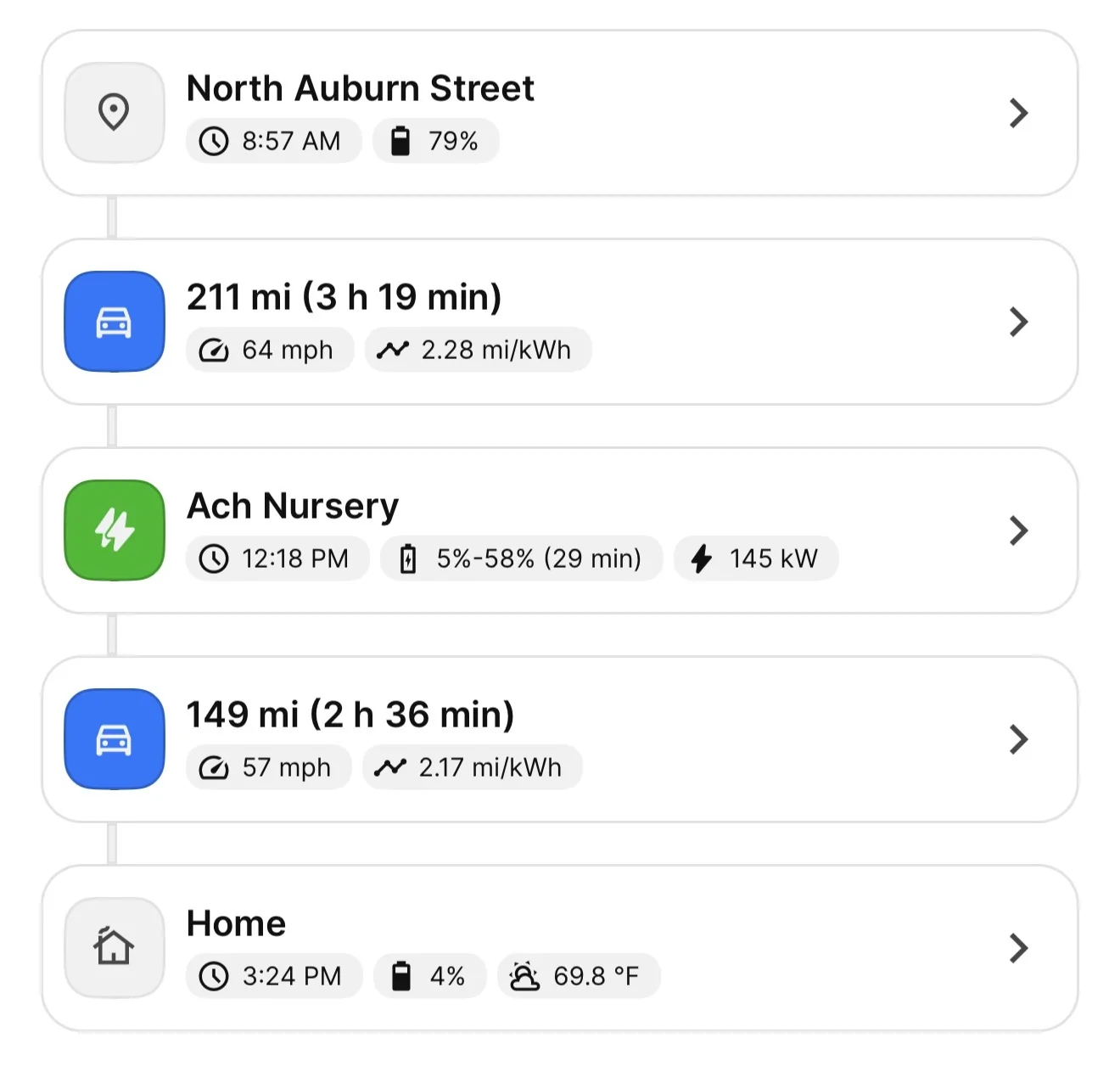Open the North Auburn Street location card
The image size is (1120, 1066).
pyautogui.click(x=560, y=113)
